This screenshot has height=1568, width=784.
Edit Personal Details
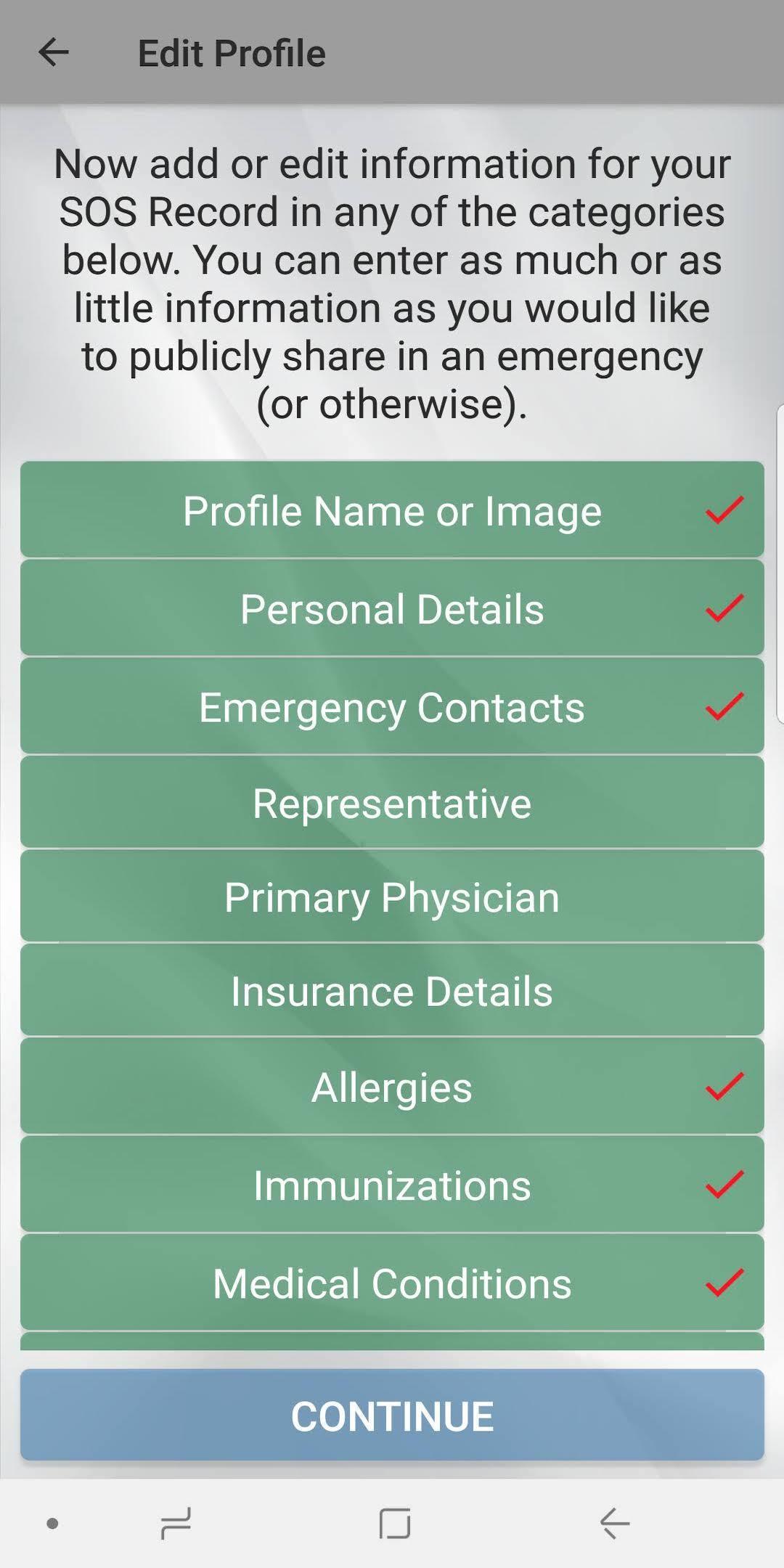[392, 608]
